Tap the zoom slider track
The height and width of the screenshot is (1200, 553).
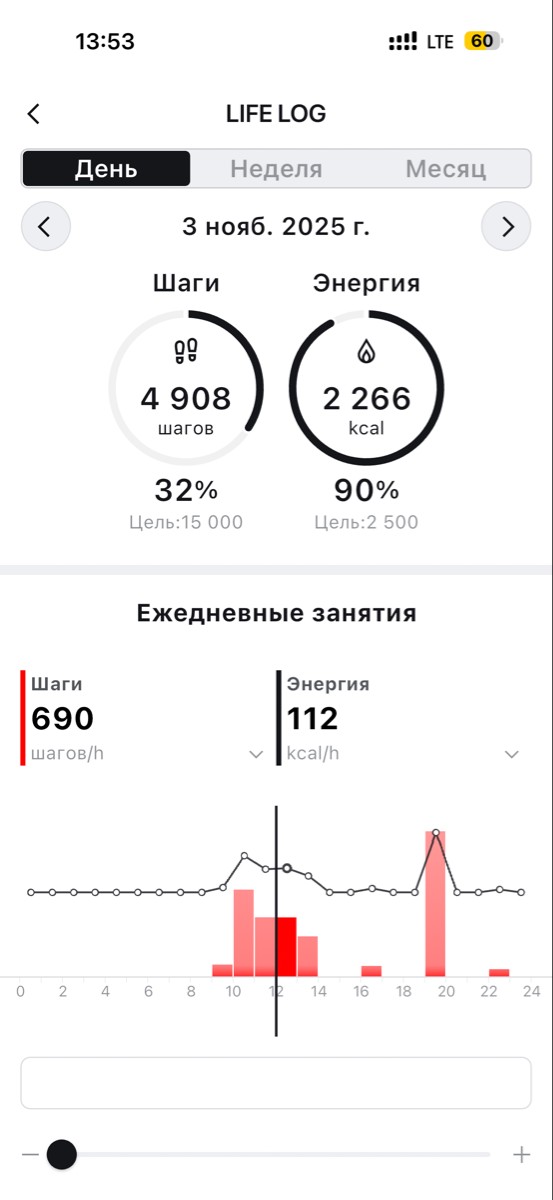[x=276, y=1155]
